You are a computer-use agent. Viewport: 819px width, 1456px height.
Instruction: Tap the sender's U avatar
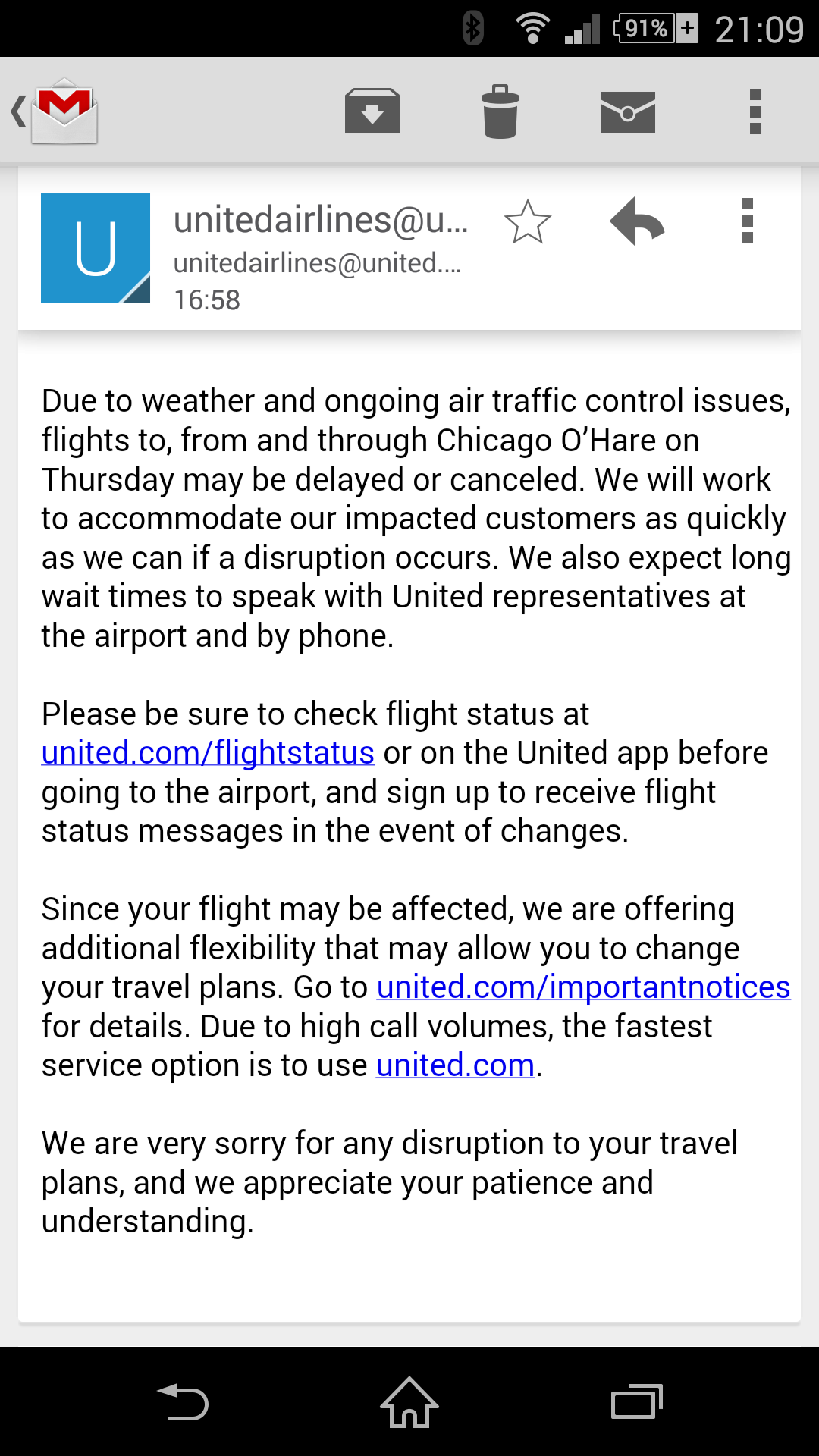96,248
